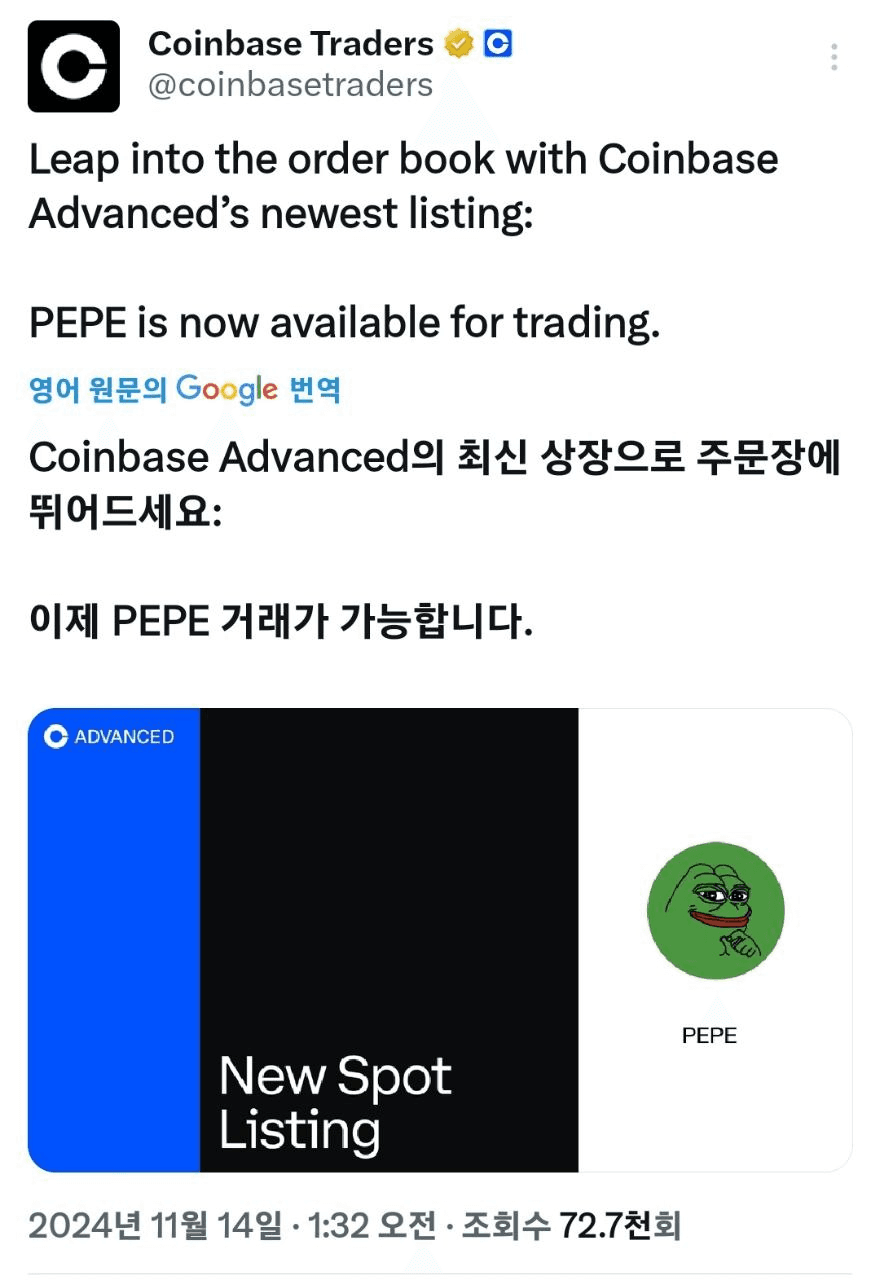Open the New Spot Listing image
Image resolution: width=879 pixels, height=1280 pixels.
(x=440, y=940)
